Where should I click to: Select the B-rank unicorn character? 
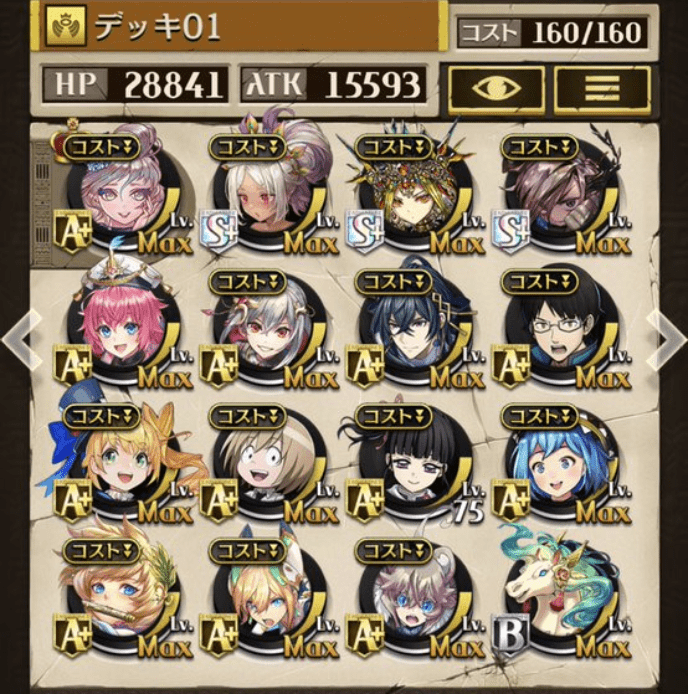(x=555, y=596)
